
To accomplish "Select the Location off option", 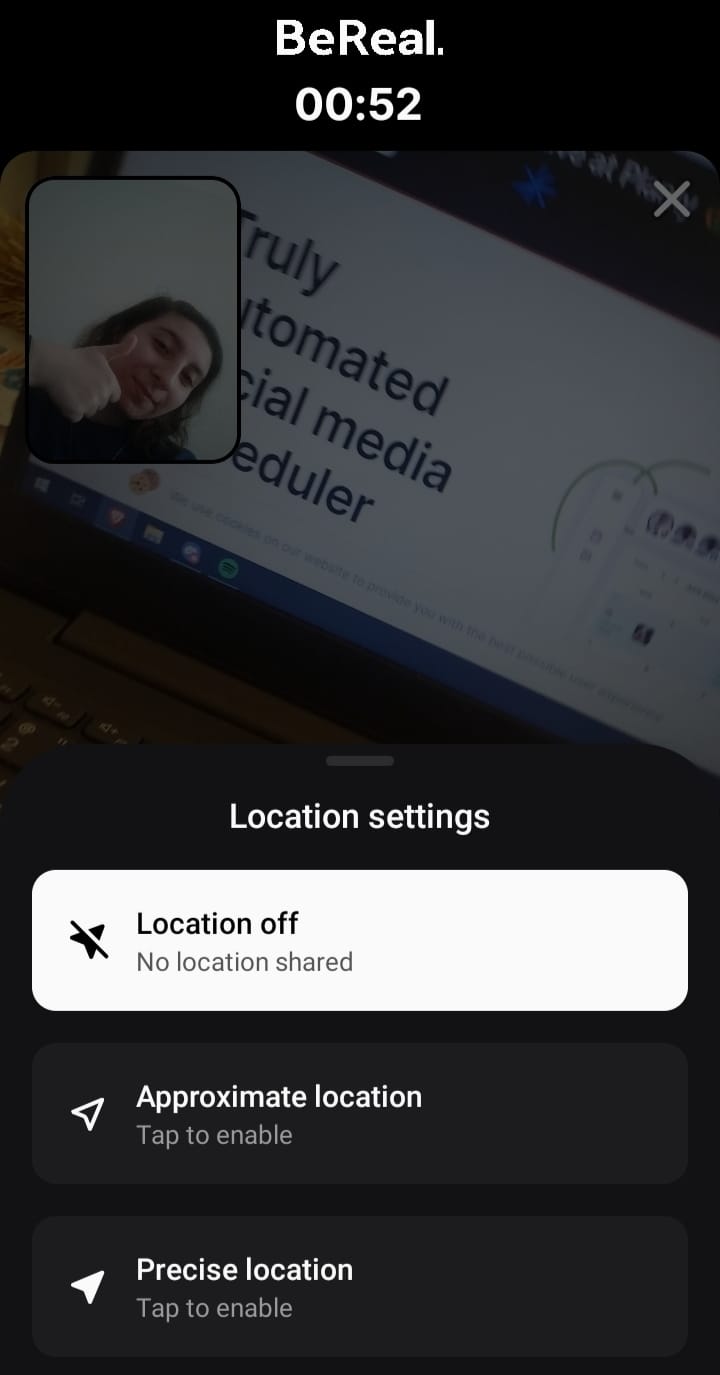I will 360,940.
